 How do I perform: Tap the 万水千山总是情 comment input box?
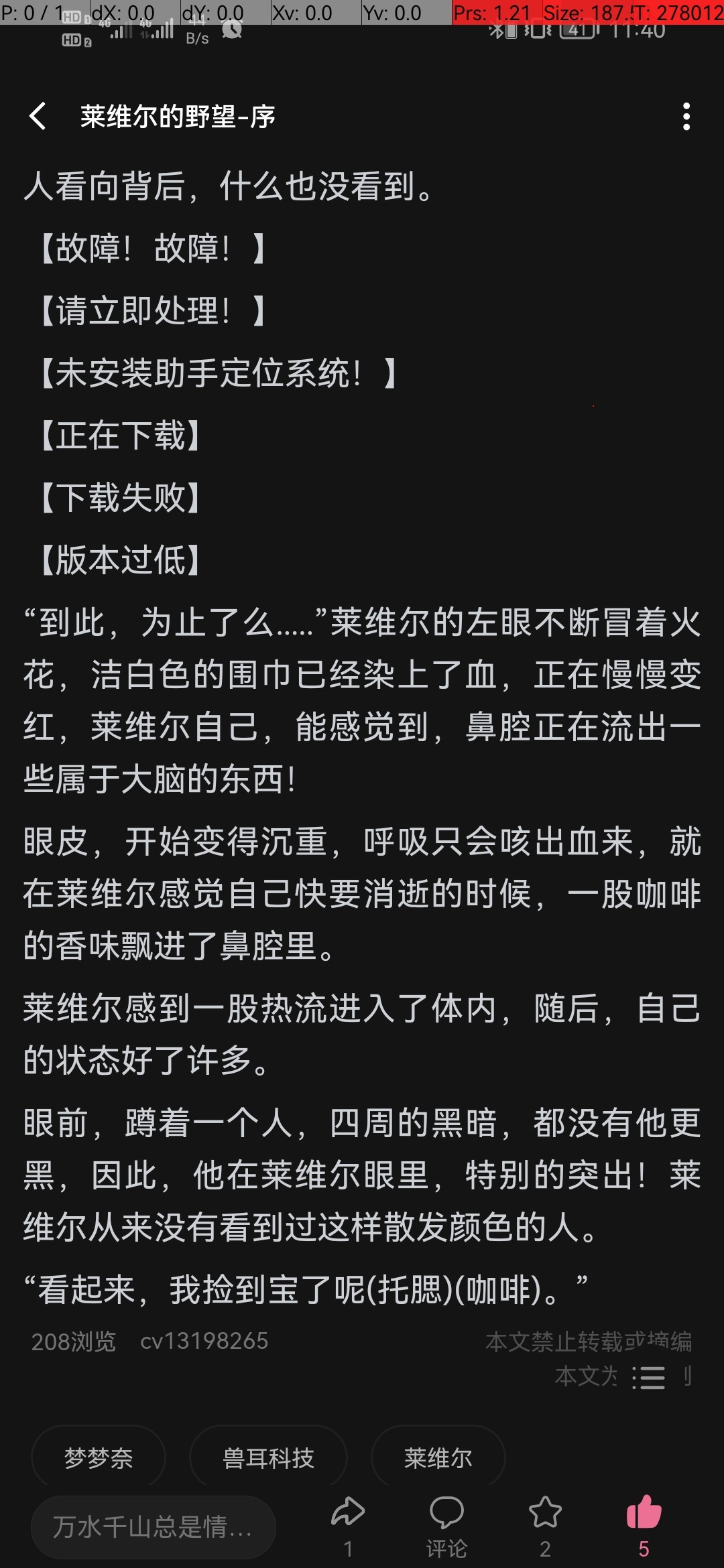tap(153, 1527)
